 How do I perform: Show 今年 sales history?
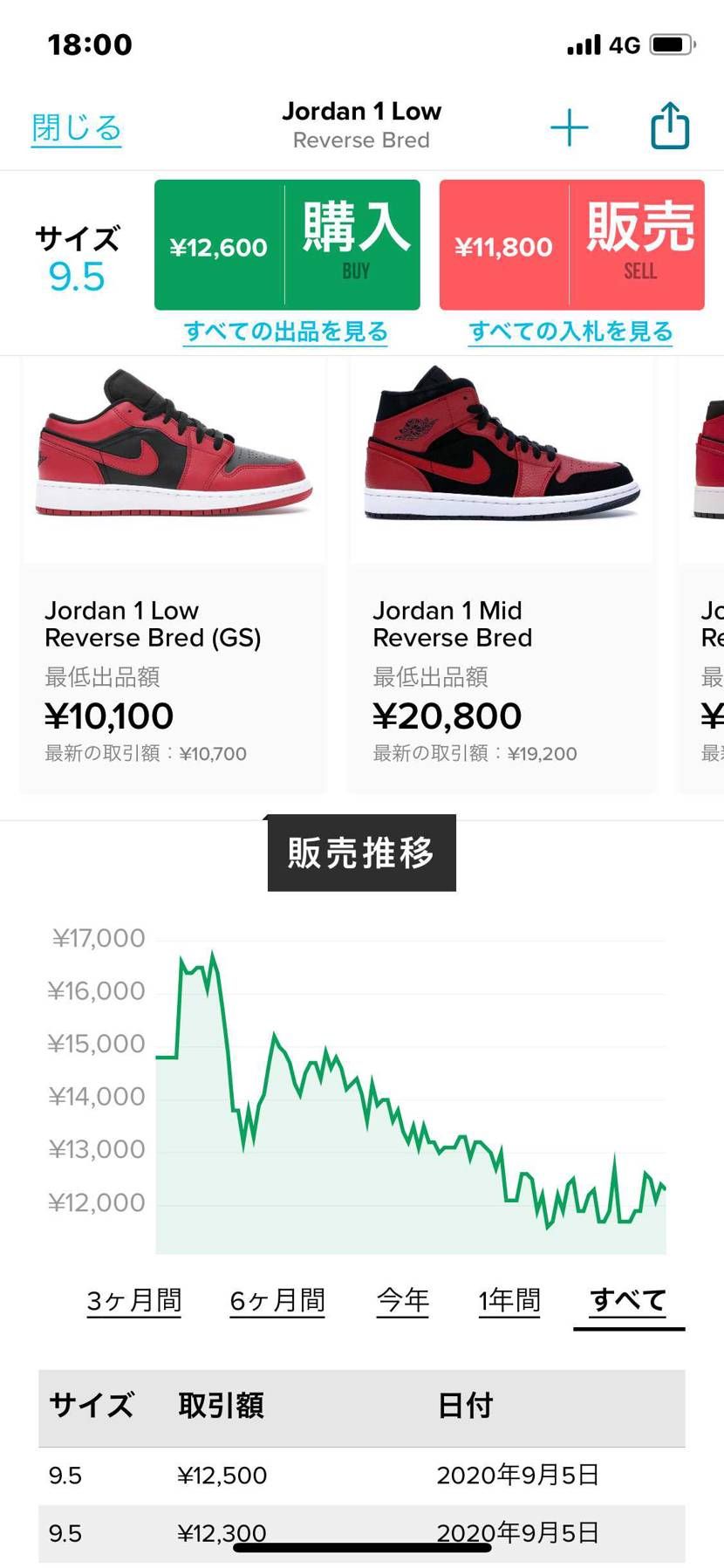click(402, 1301)
